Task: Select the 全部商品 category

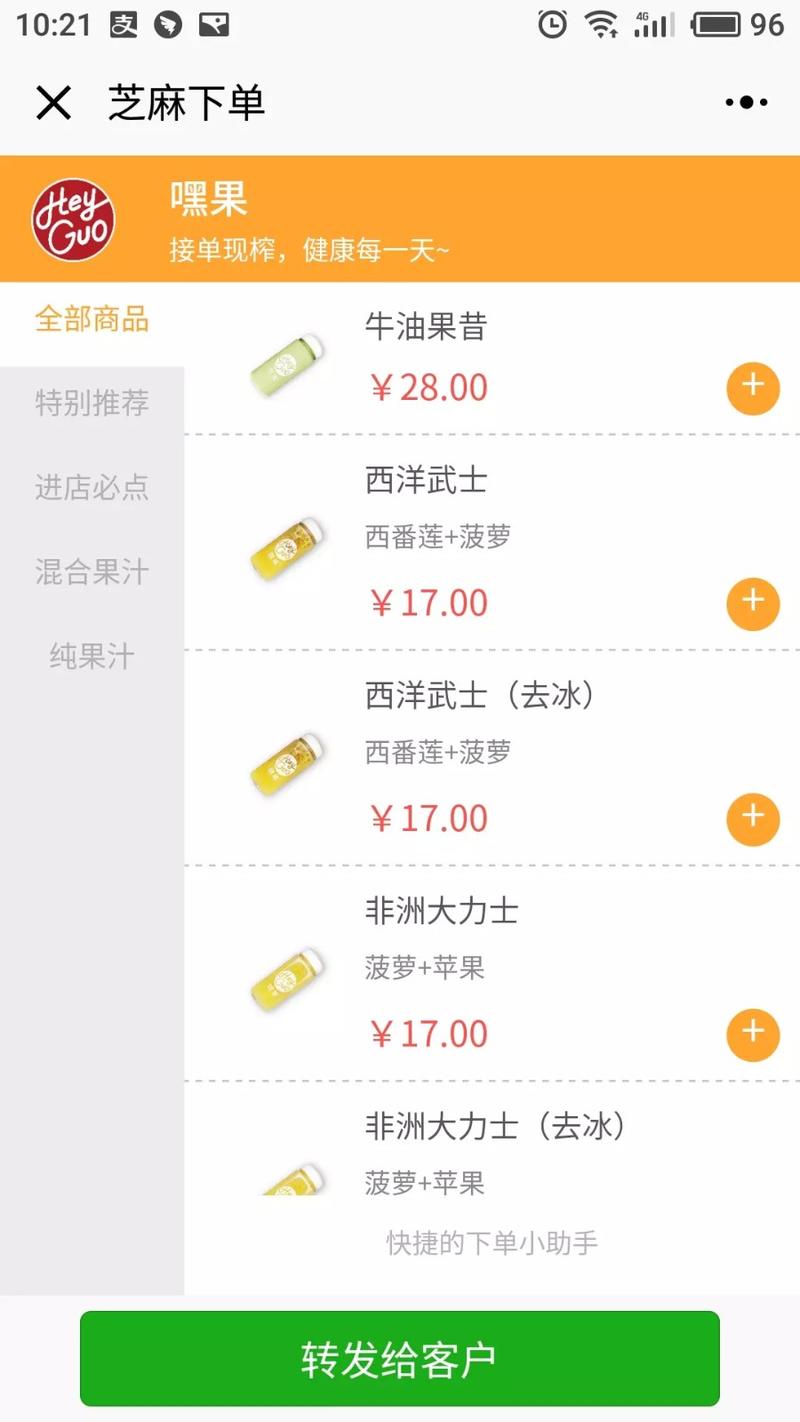Action: [x=92, y=320]
